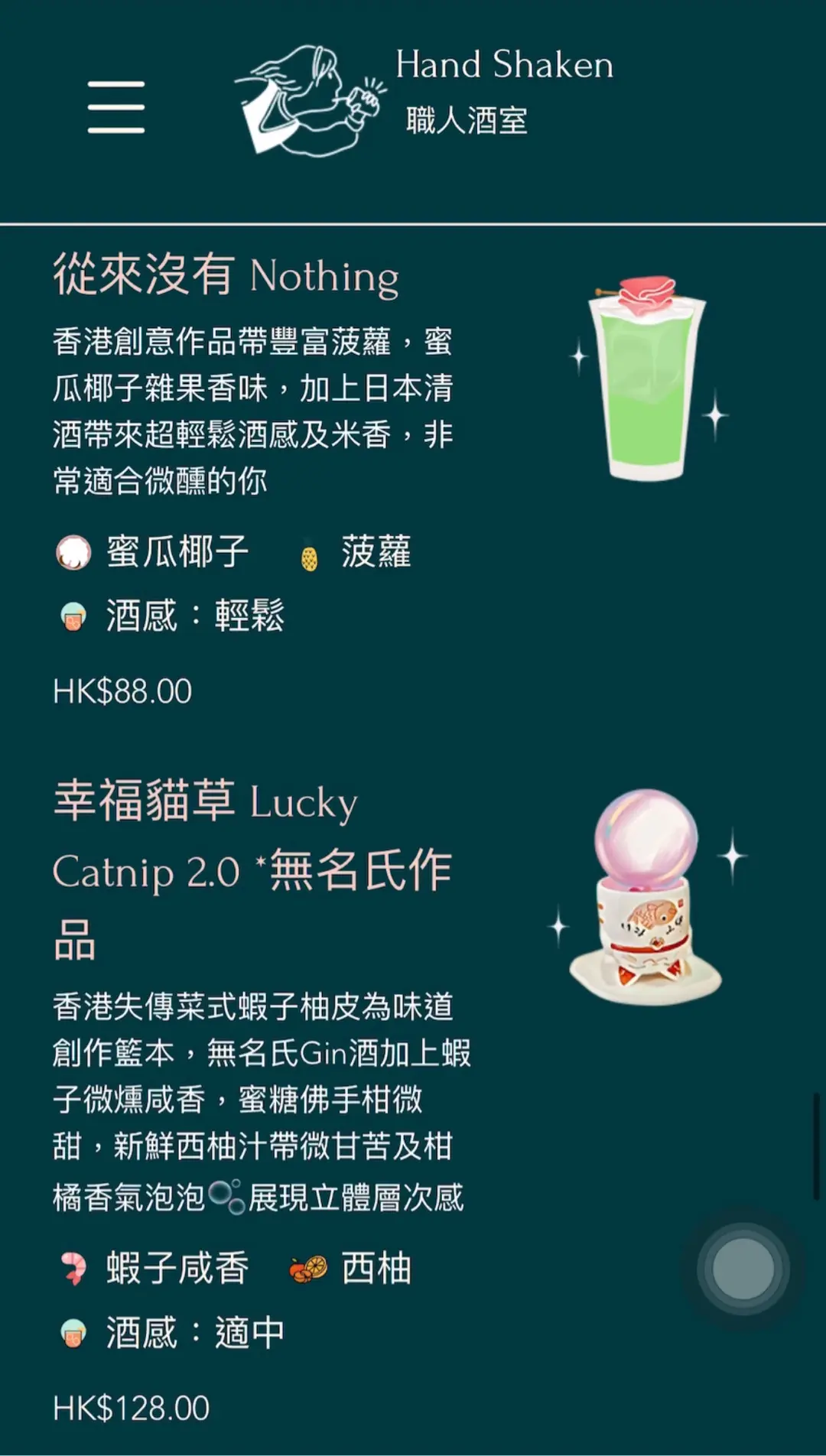Tap the floating round assistive button
This screenshot has width=826, height=1456.
(x=743, y=1269)
